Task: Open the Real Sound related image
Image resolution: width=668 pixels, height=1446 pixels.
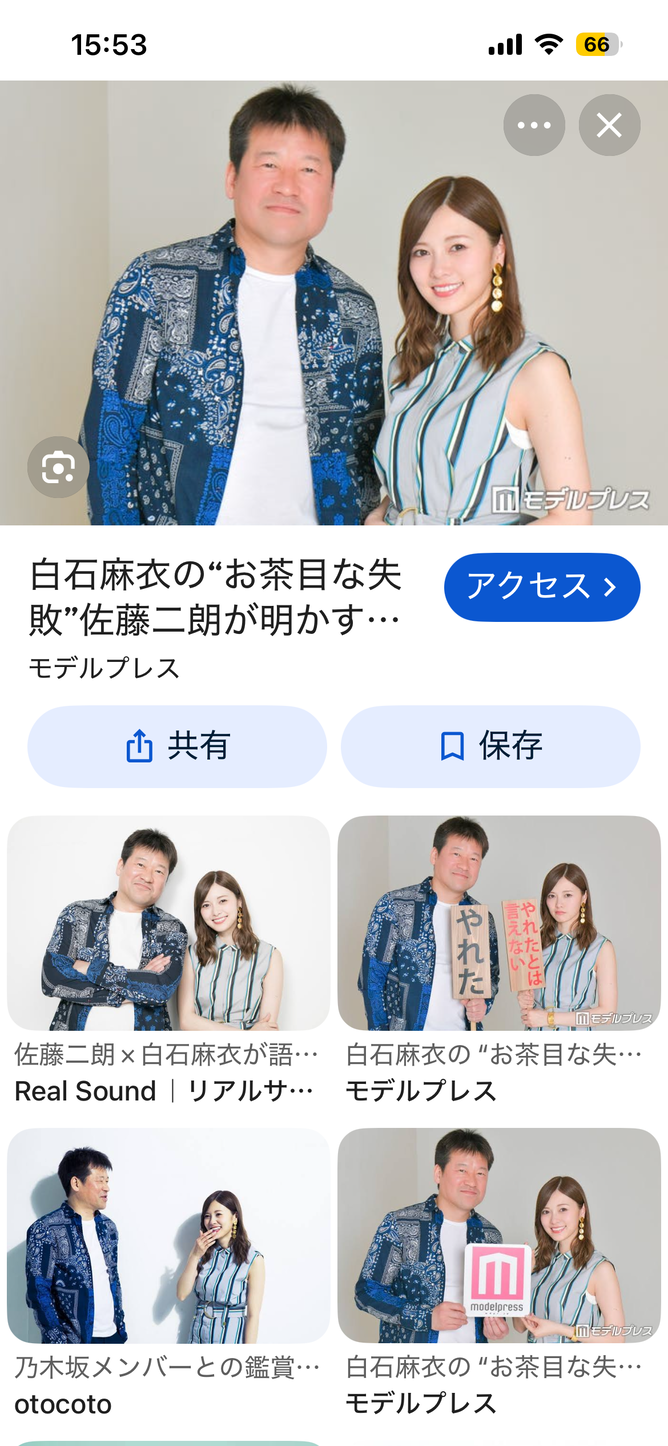Action: click(168, 923)
